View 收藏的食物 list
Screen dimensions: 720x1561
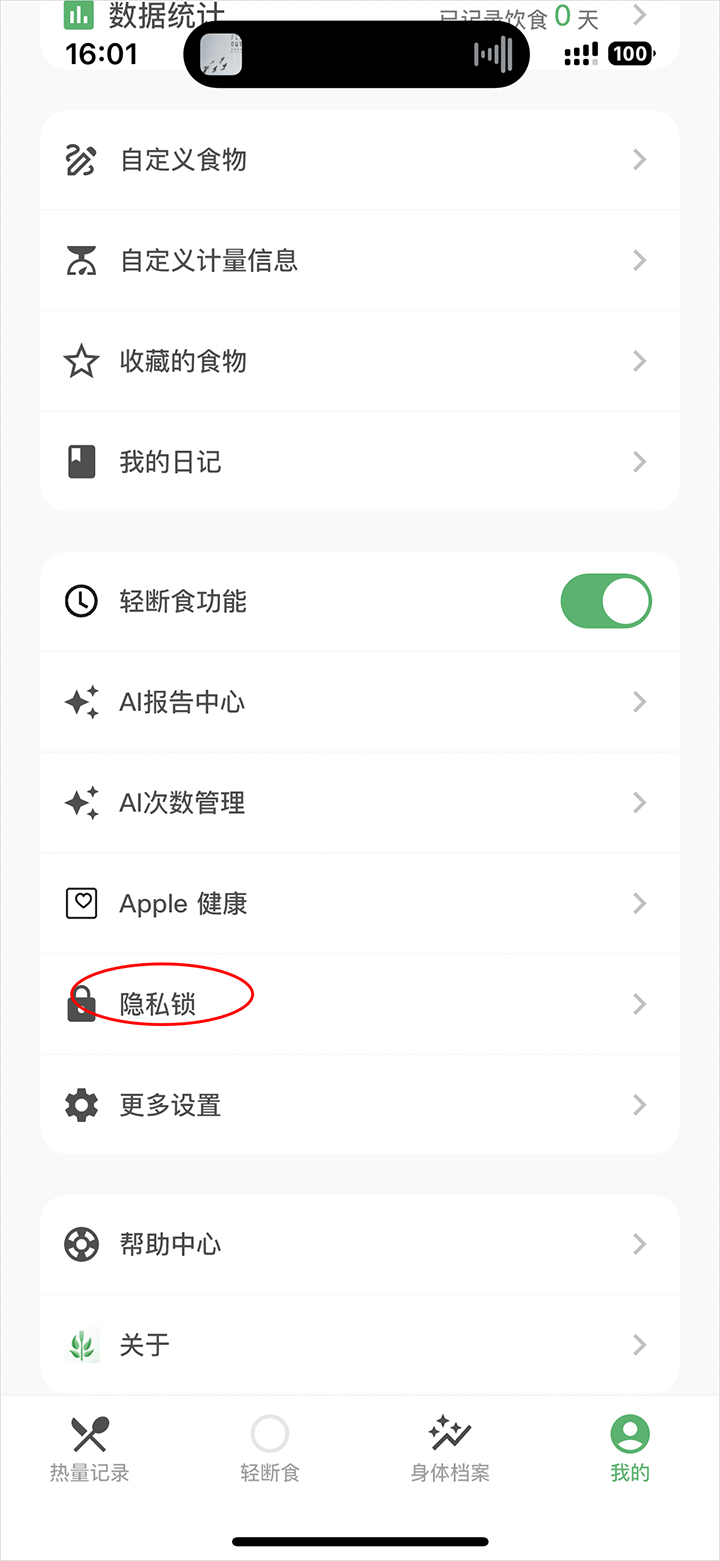(x=360, y=361)
